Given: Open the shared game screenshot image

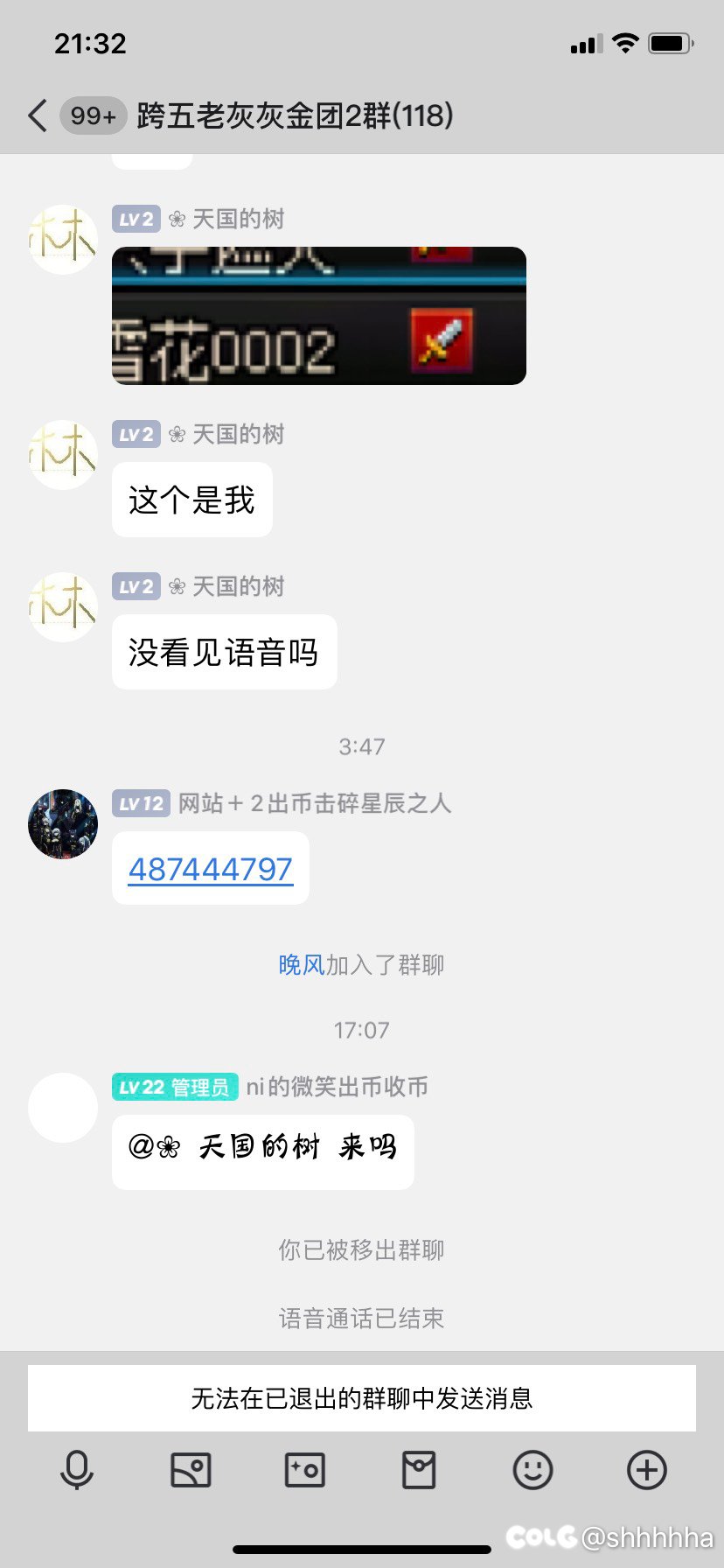Looking at the screenshot, I should pyautogui.click(x=319, y=316).
